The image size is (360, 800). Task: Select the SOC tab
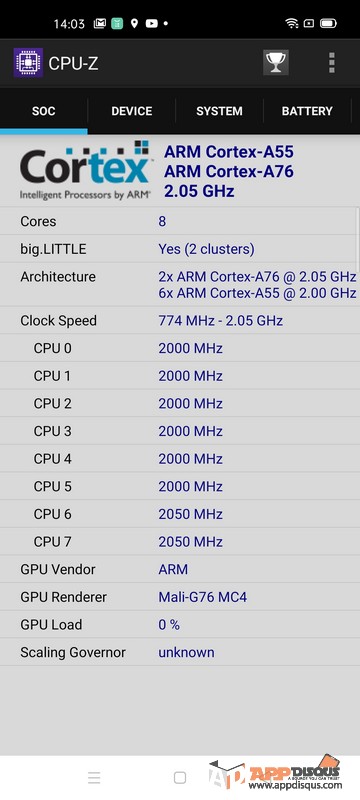[44, 111]
